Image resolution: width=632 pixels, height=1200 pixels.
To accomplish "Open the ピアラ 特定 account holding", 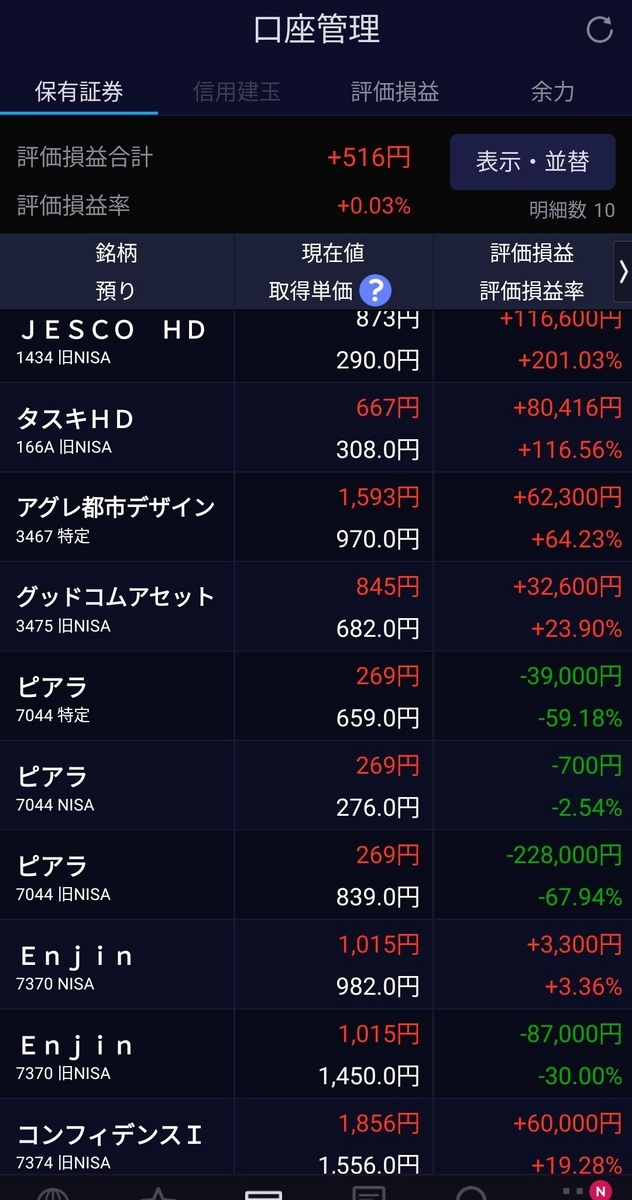I will pyautogui.click(x=316, y=696).
